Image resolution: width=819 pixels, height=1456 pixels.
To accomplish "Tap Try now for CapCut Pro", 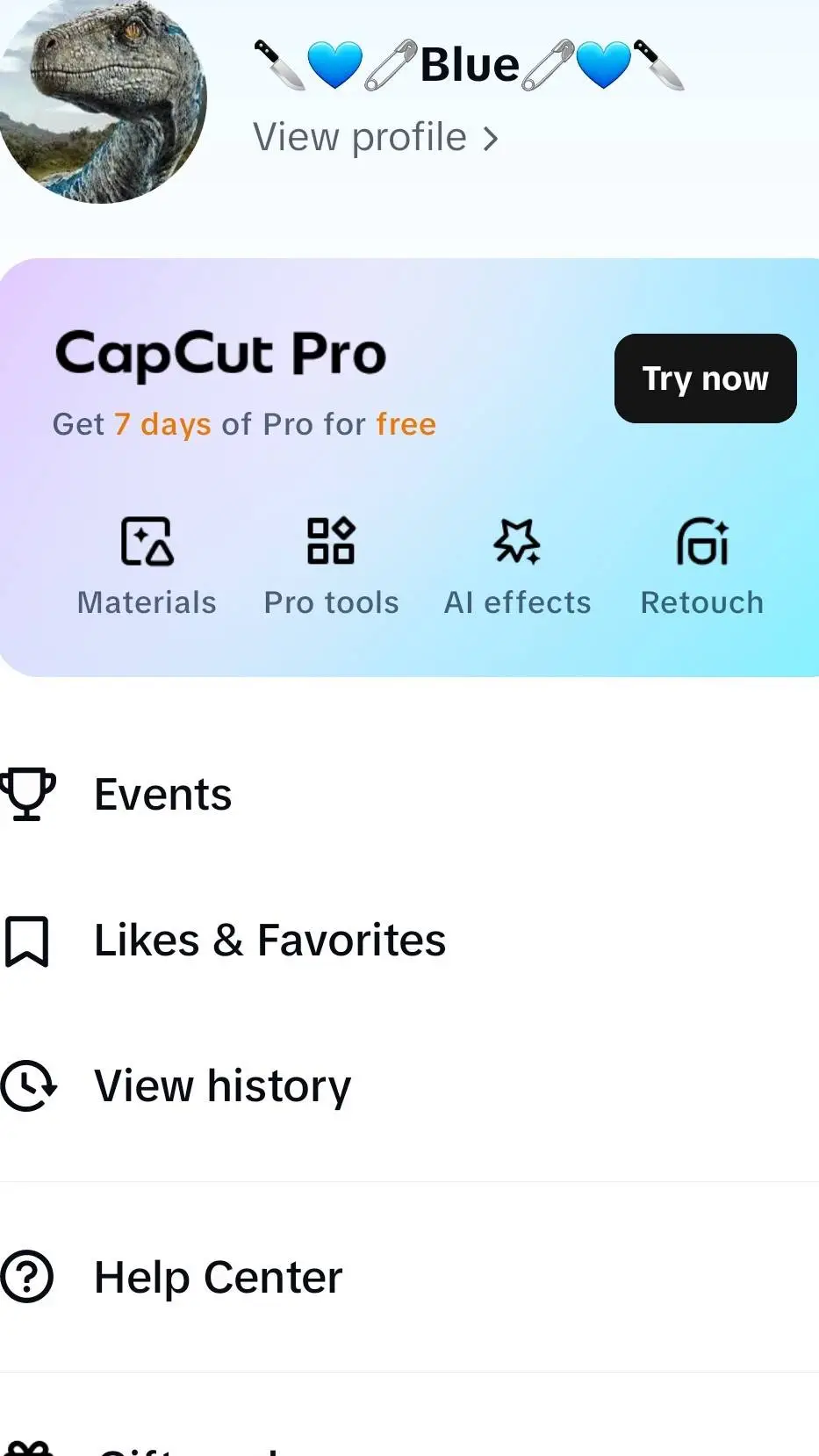I will 705,378.
